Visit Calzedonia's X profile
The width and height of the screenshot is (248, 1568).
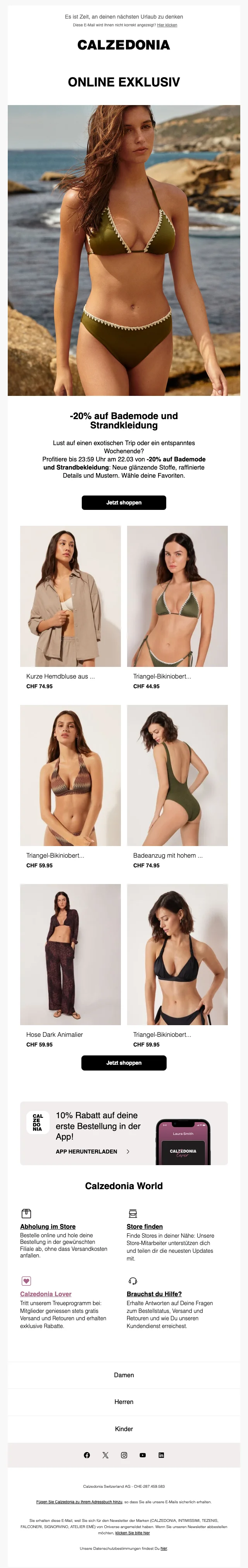pyautogui.click(x=105, y=1455)
